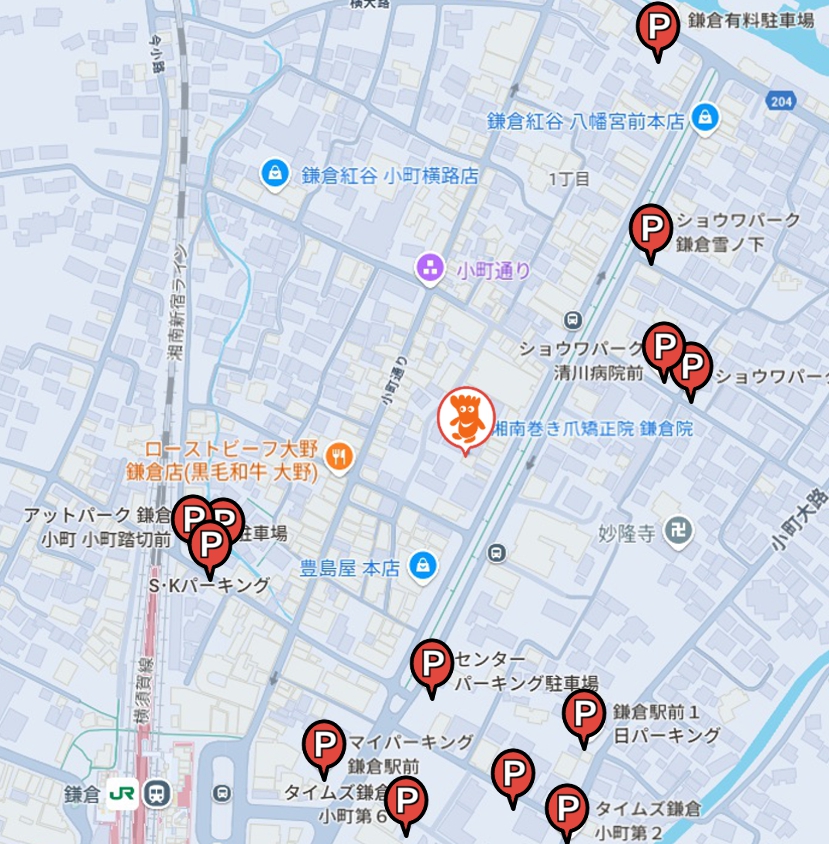The height and width of the screenshot is (844, 829).
Task: Open the 鎌倉紅谷 八幡宮前本店 shop marker
Action: (706, 117)
